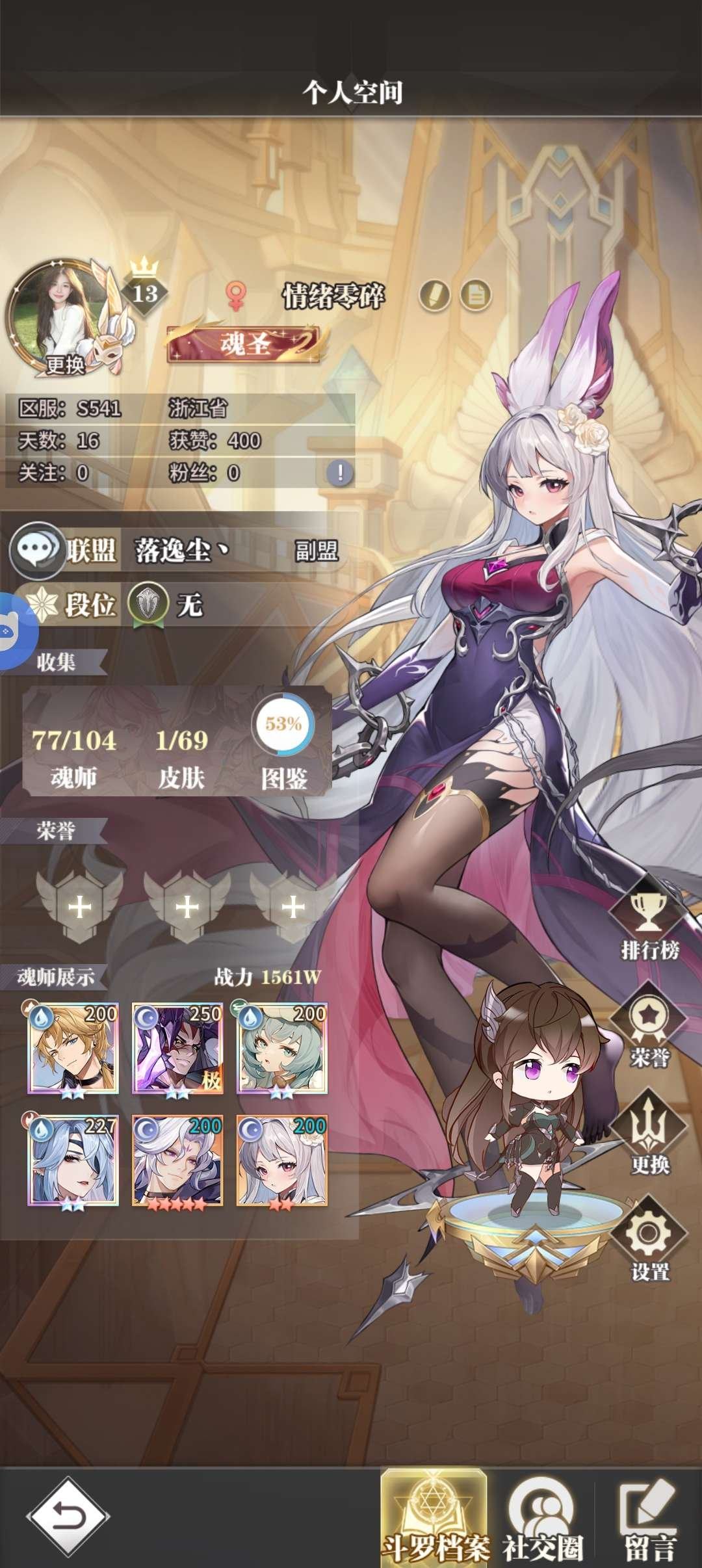Open the 魂师 77/104 collection

click(x=74, y=756)
